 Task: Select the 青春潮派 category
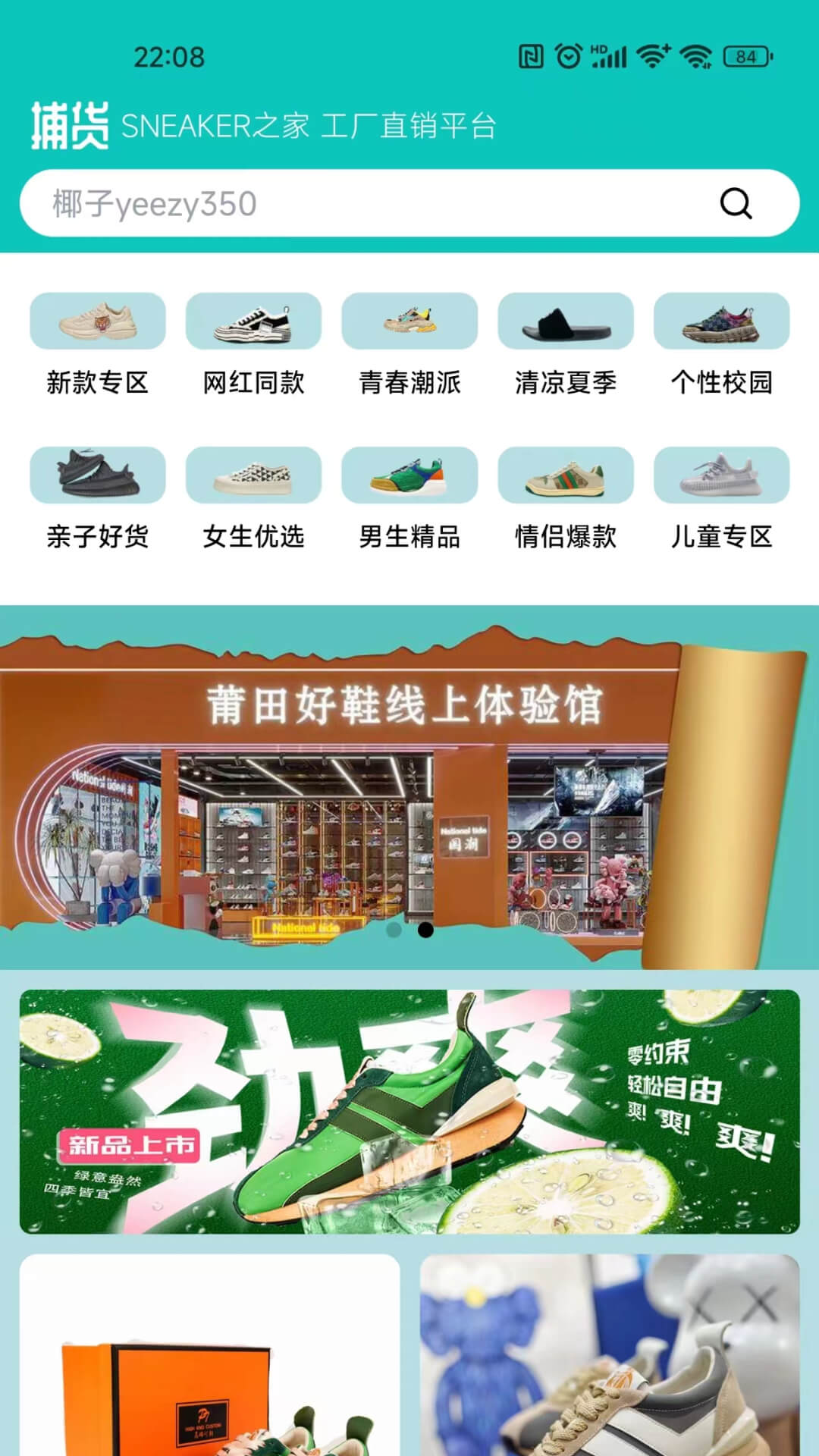(409, 345)
